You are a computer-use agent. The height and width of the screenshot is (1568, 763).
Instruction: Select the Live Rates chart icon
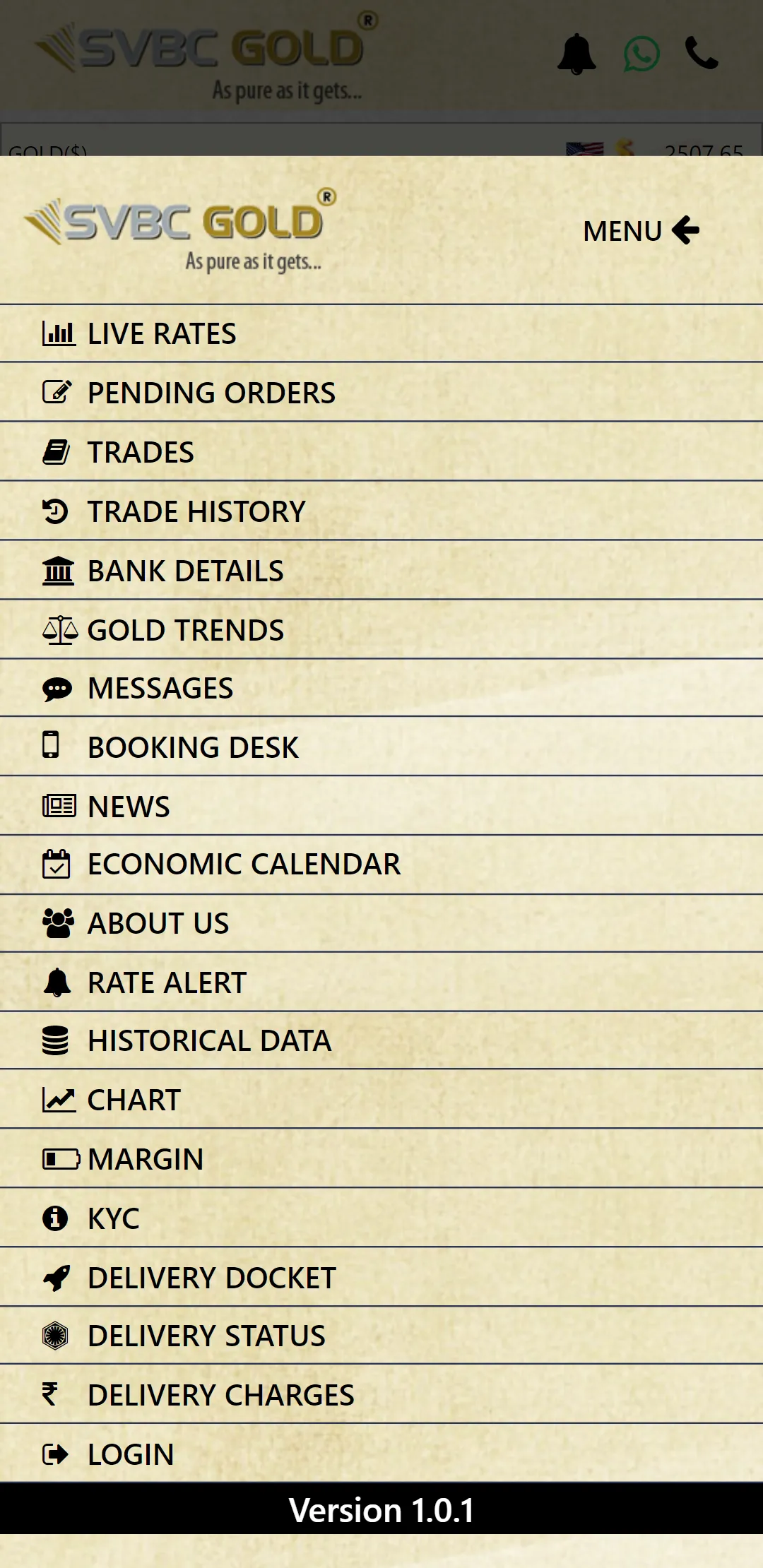59,333
